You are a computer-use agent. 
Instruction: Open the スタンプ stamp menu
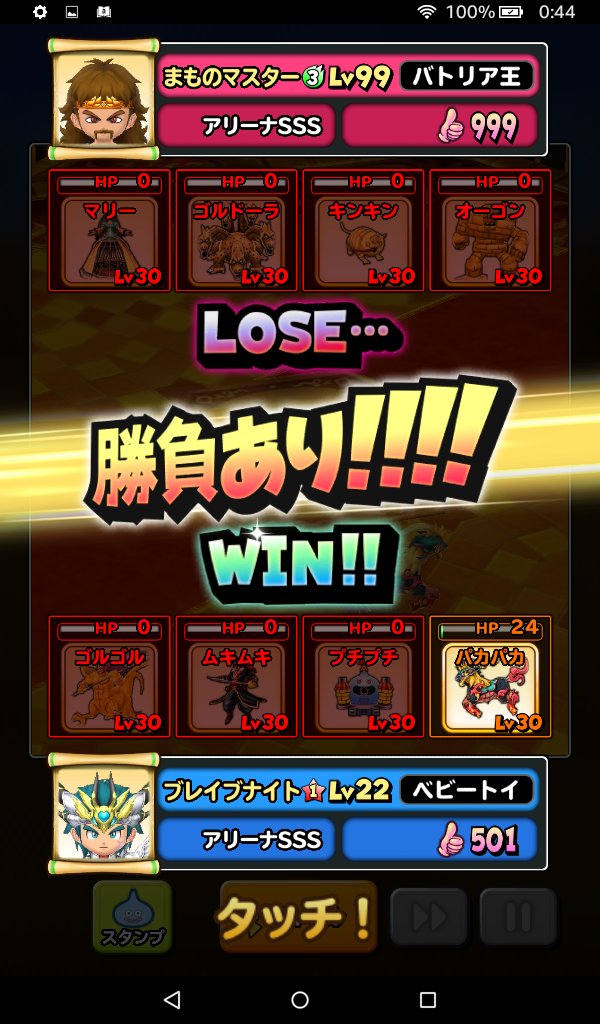(133, 916)
